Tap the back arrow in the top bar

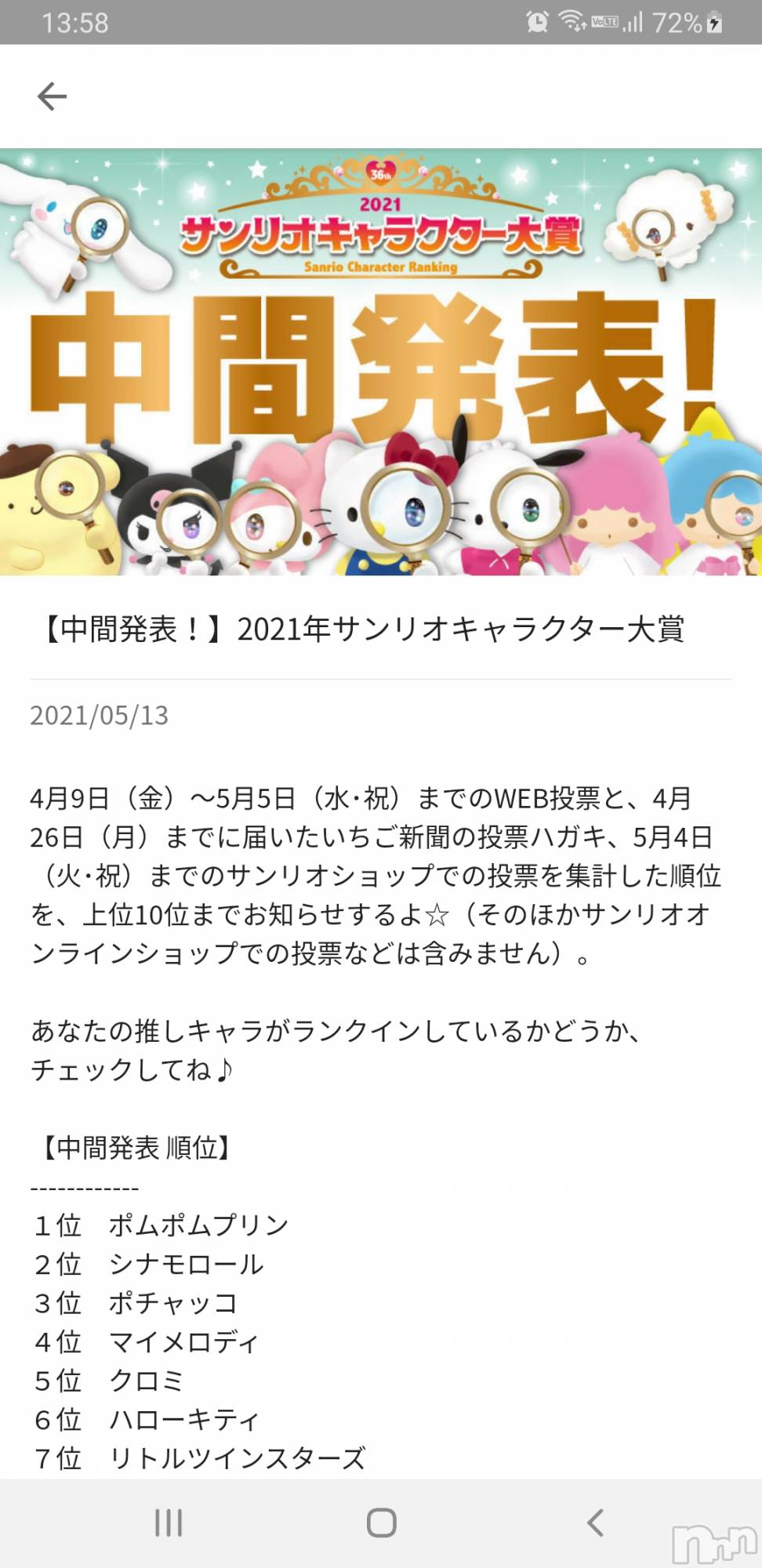(x=52, y=96)
